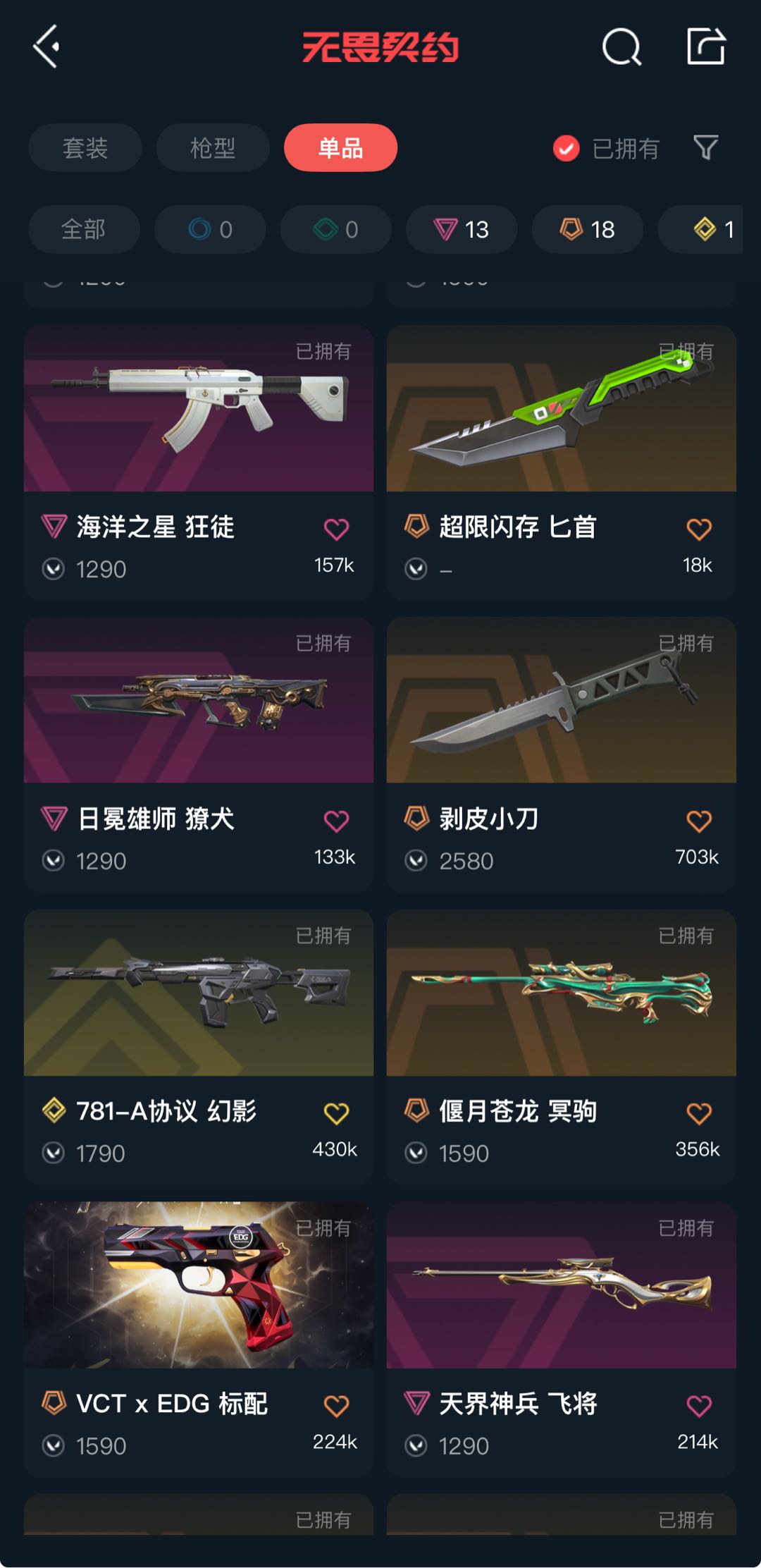Go back using the top-left arrow
This screenshot has height=1568, width=761.
click(x=47, y=47)
